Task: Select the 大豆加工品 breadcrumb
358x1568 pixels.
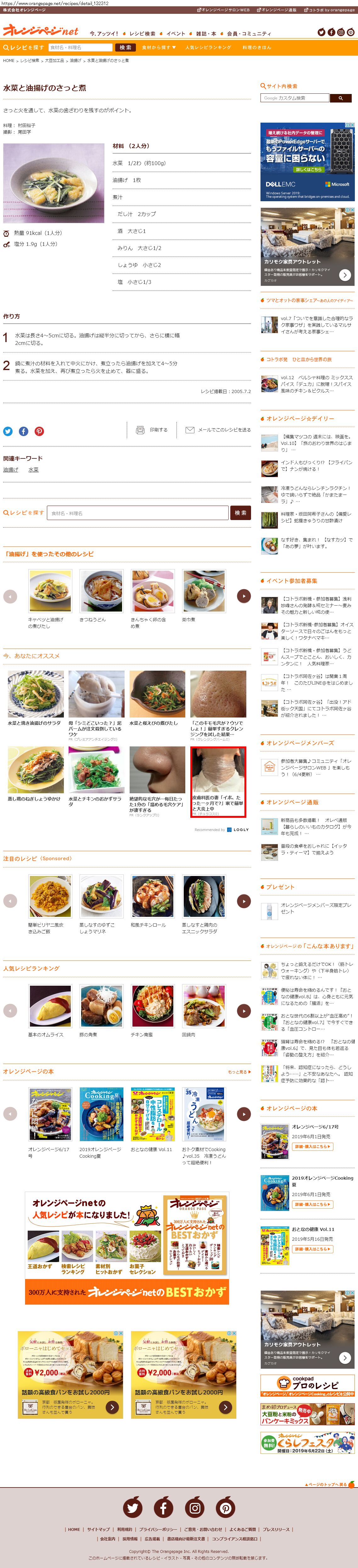Action: coord(54,61)
